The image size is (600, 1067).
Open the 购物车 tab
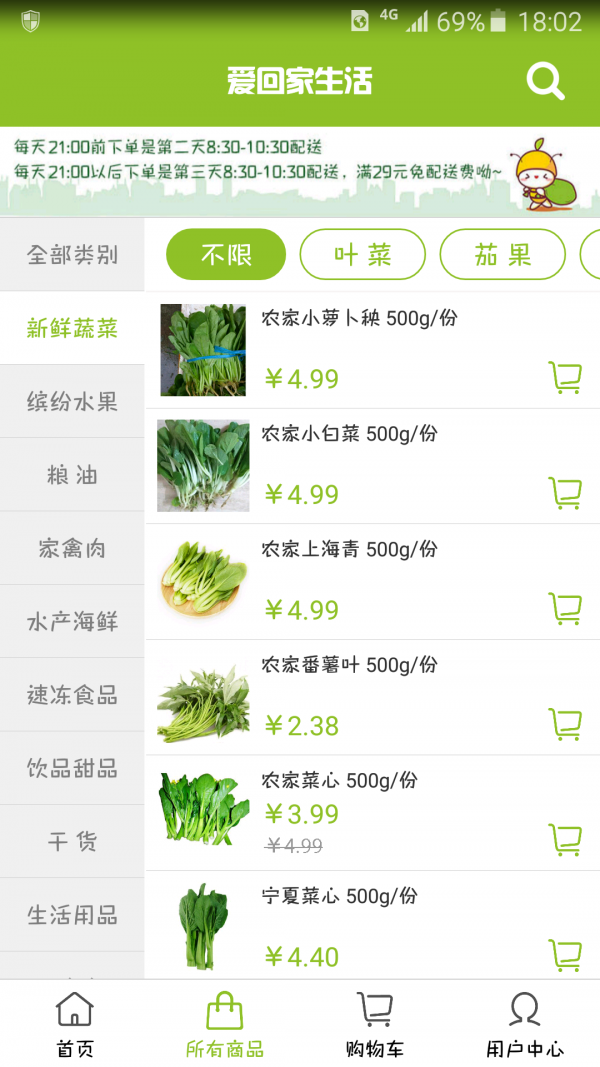point(375,1024)
